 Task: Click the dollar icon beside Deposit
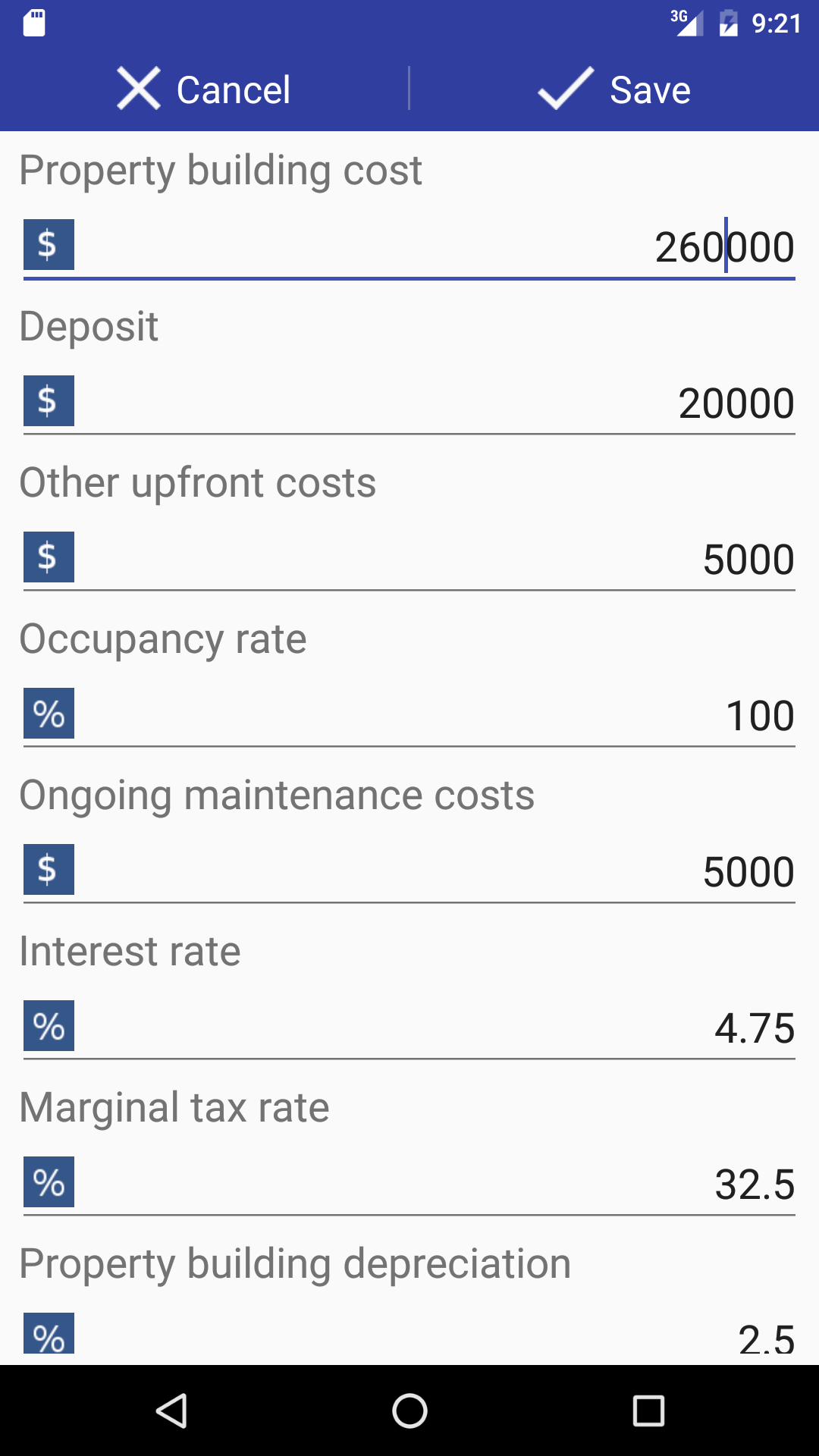coord(48,400)
